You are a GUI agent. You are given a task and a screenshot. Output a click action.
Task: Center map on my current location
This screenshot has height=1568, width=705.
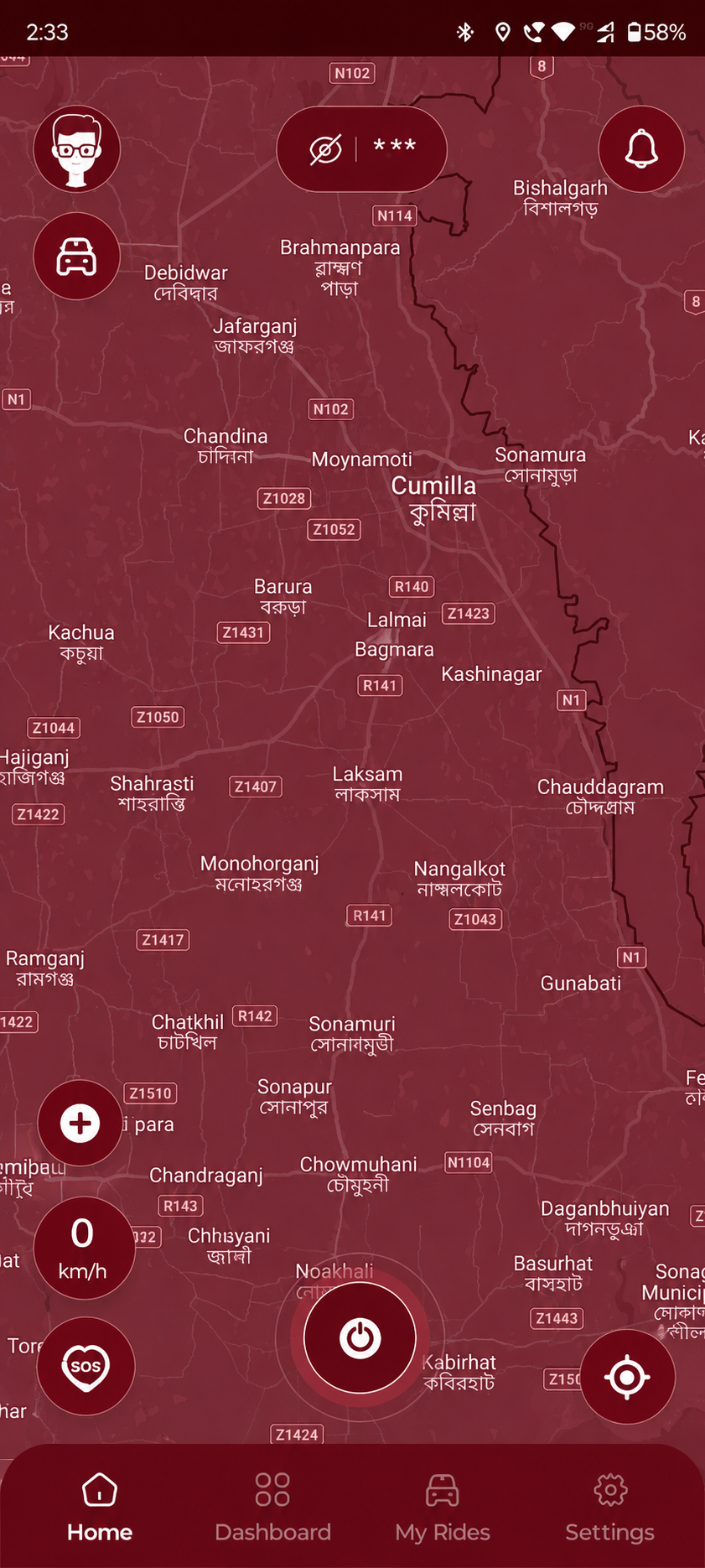coord(628,1377)
